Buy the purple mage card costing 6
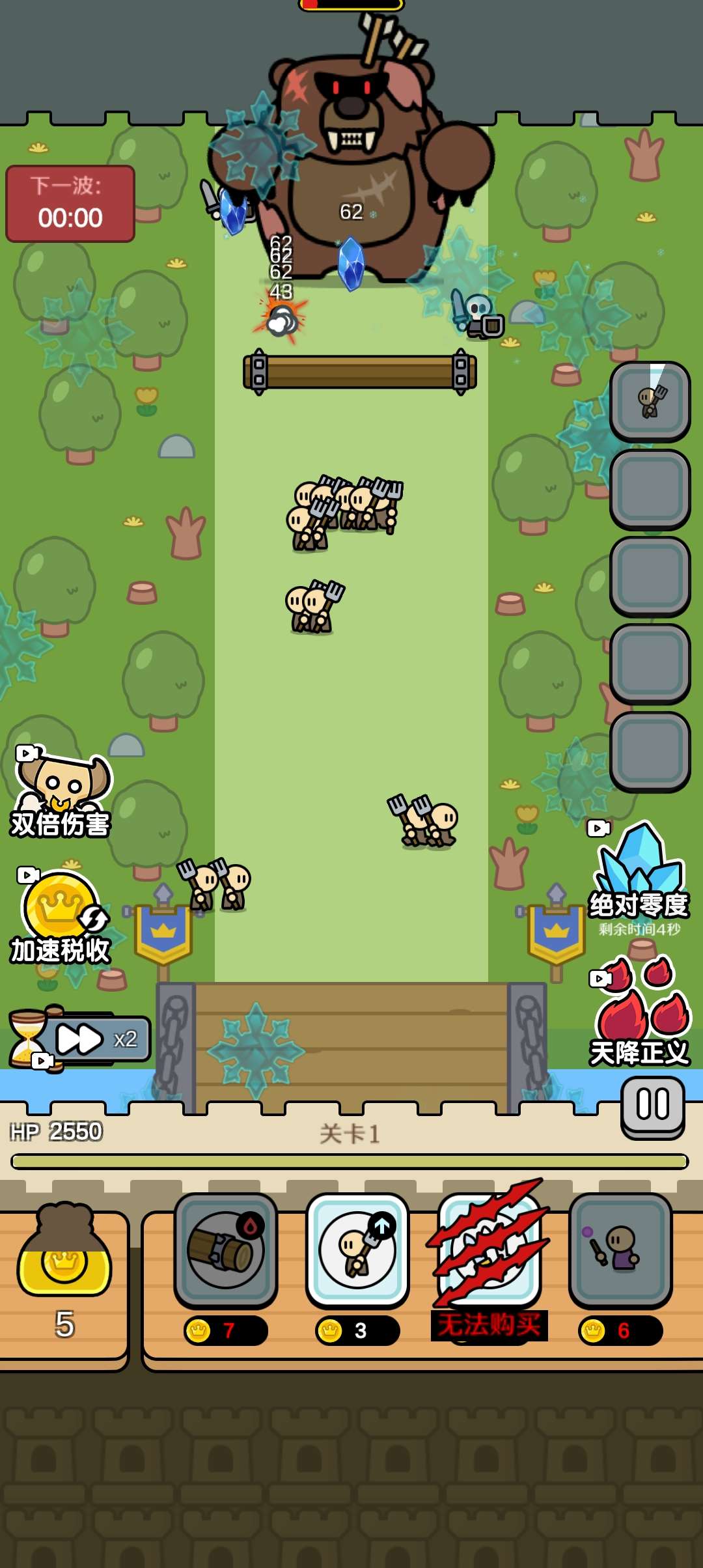This screenshot has height=1568, width=703. coord(620,1268)
